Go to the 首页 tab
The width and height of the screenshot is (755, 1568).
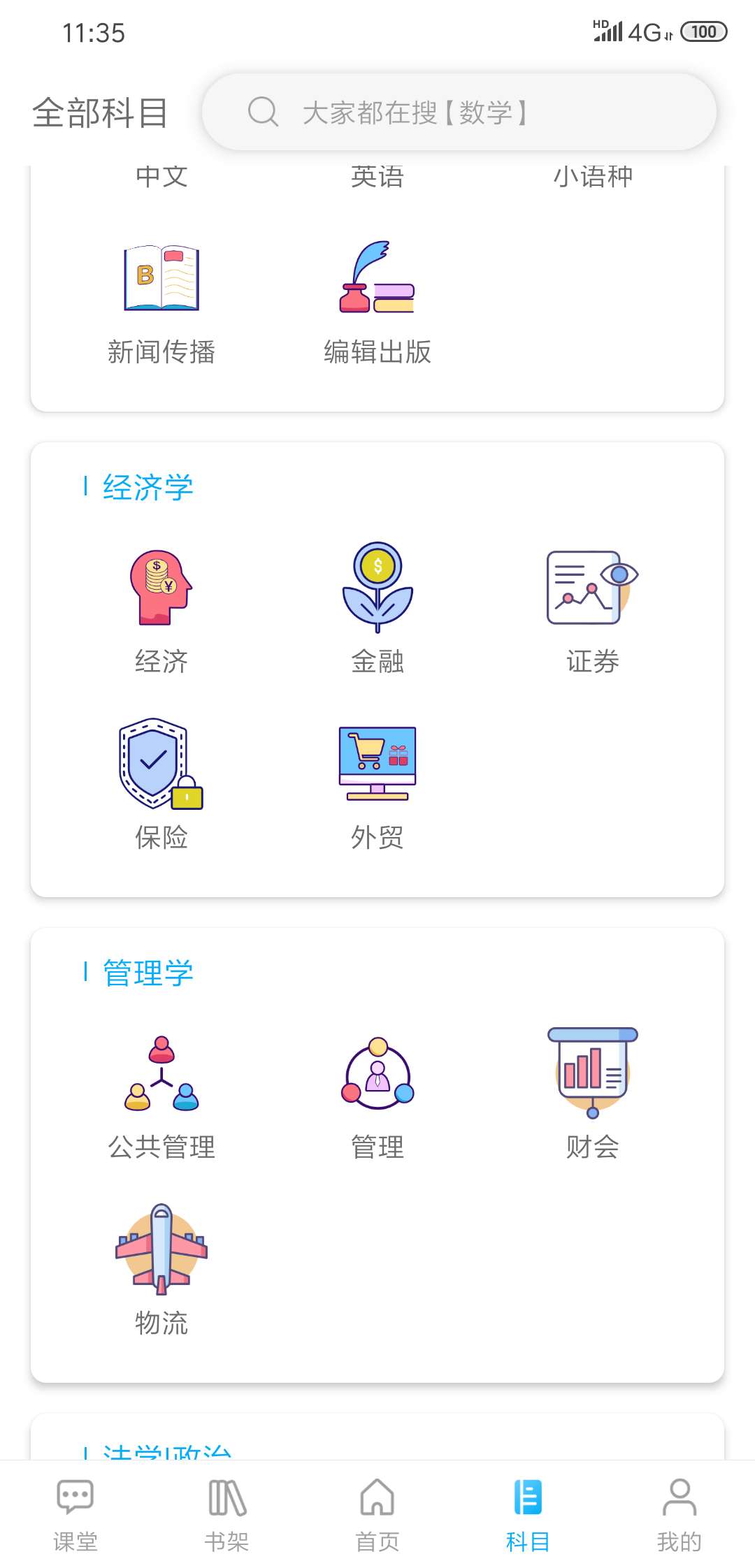tap(377, 1514)
